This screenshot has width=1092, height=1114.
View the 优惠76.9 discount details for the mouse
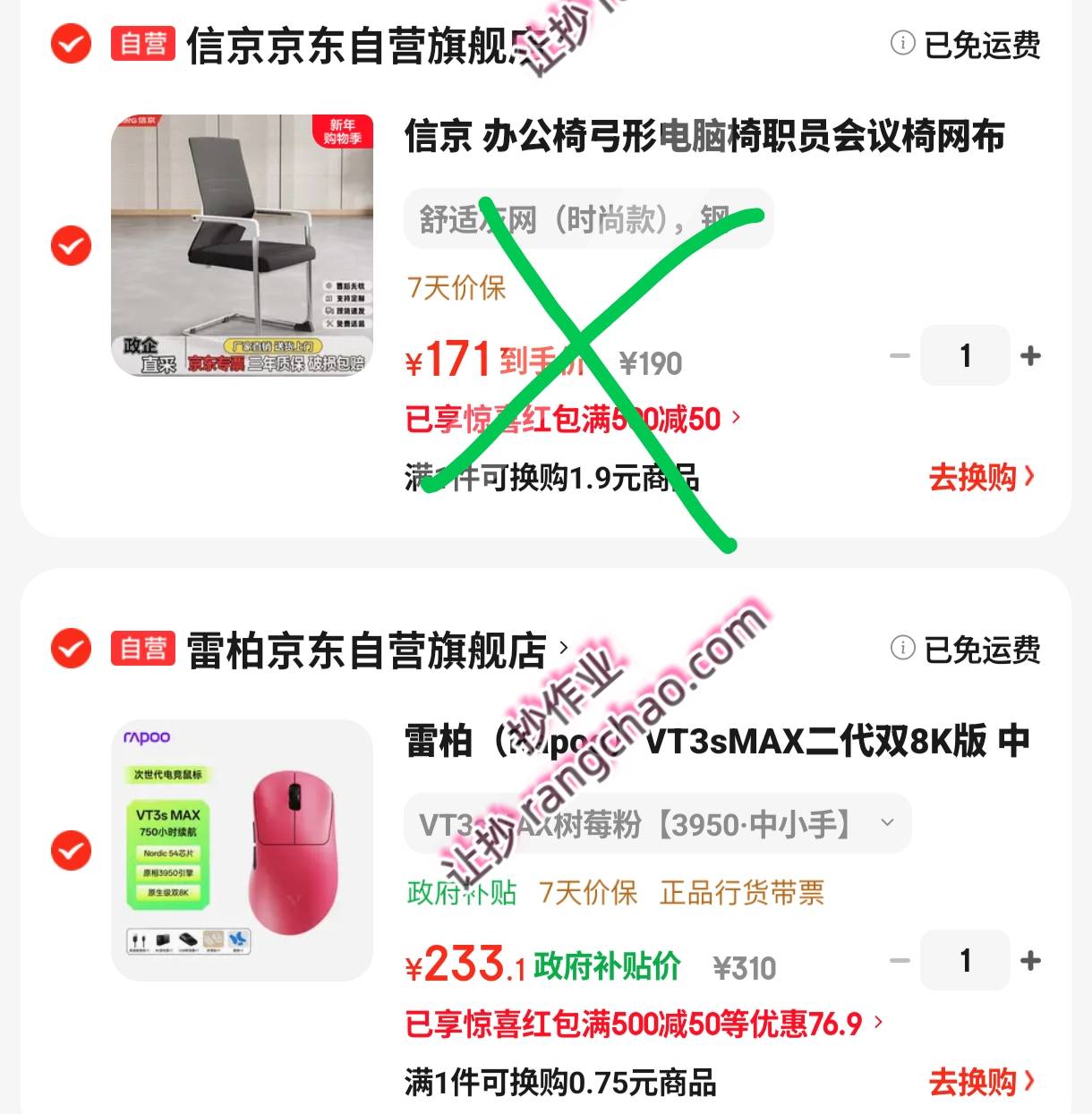tap(644, 1023)
